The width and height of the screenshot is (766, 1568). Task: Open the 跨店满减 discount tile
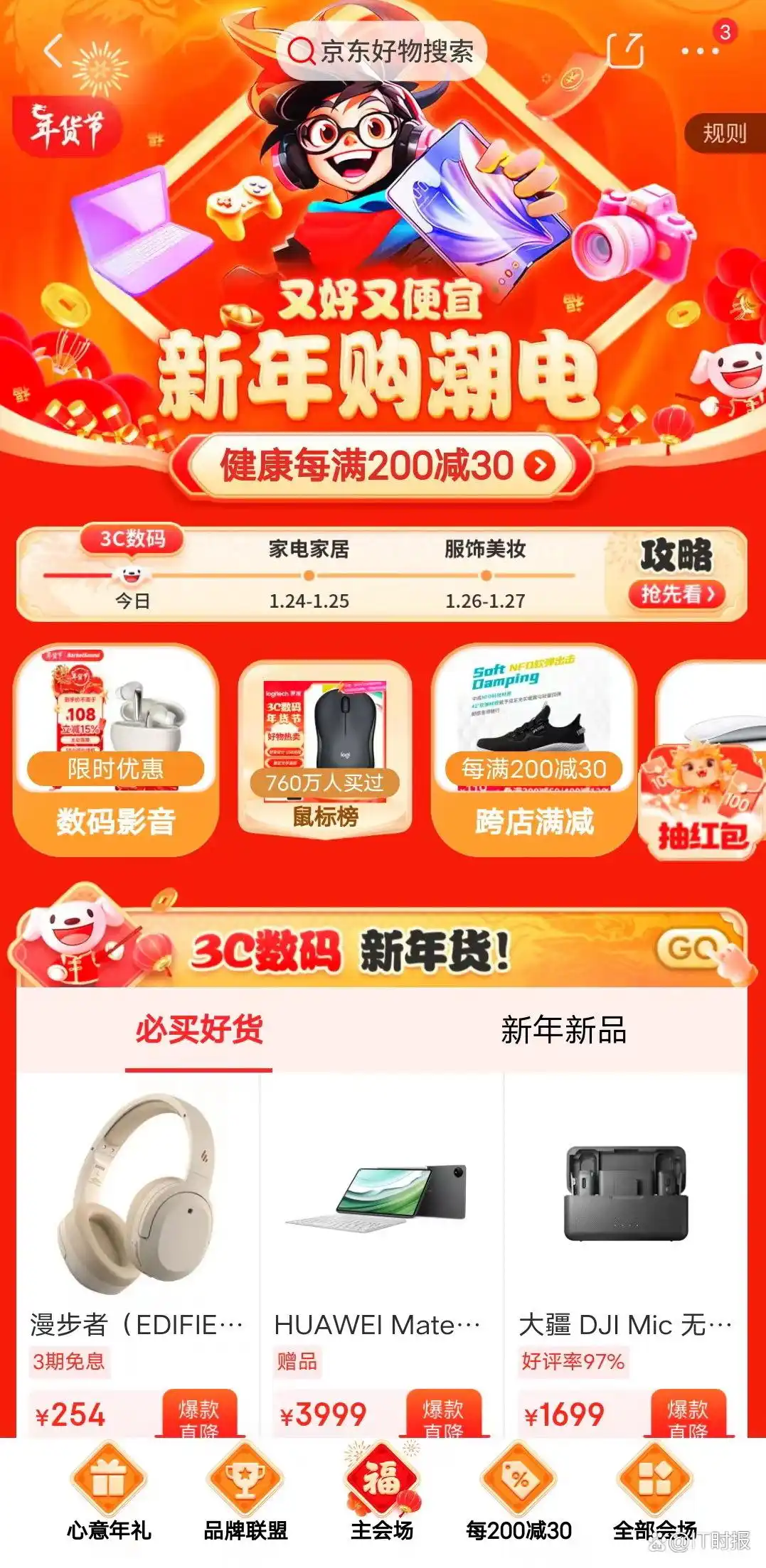534,751
